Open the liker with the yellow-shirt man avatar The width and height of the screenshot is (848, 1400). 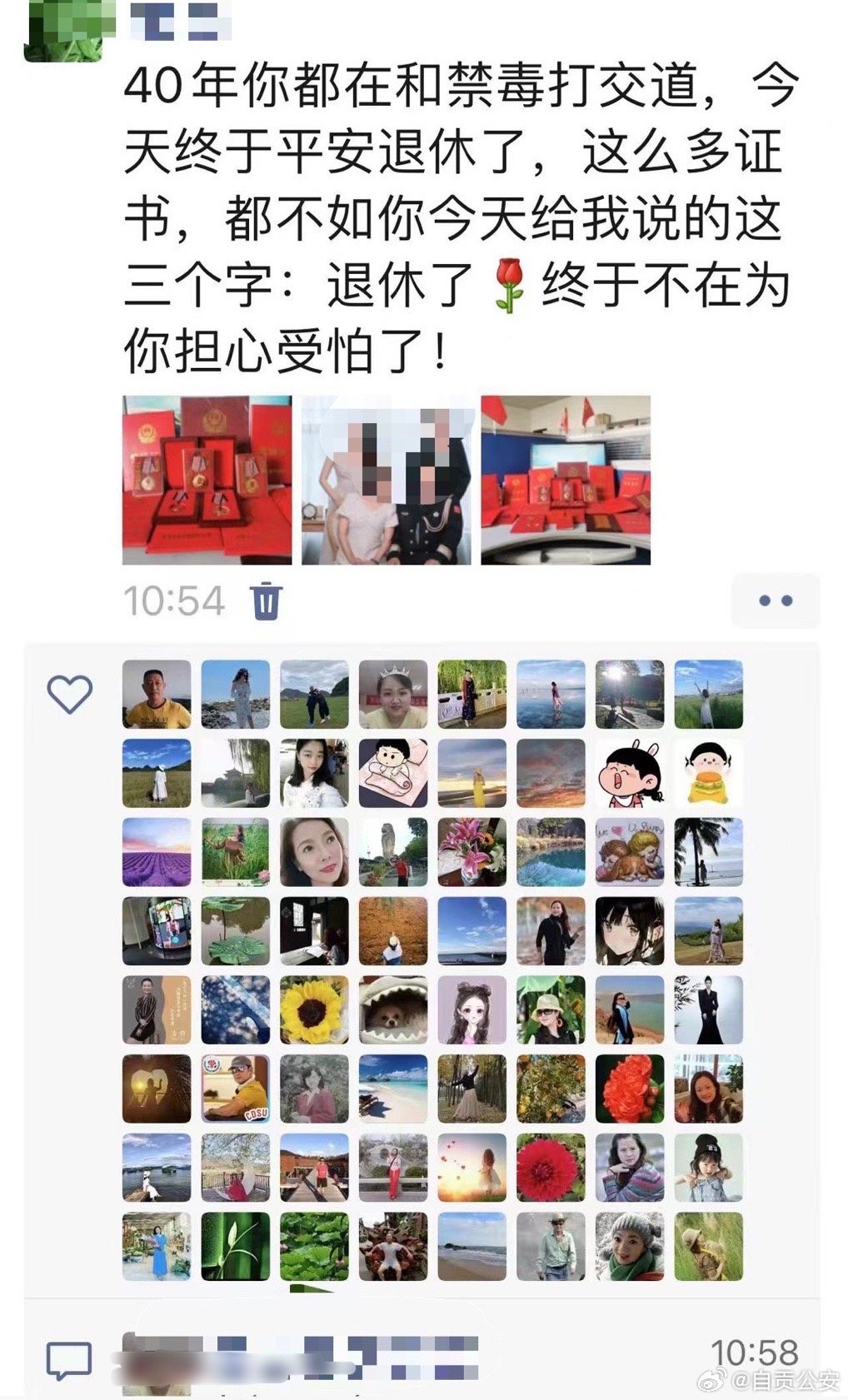coord(157,695)
